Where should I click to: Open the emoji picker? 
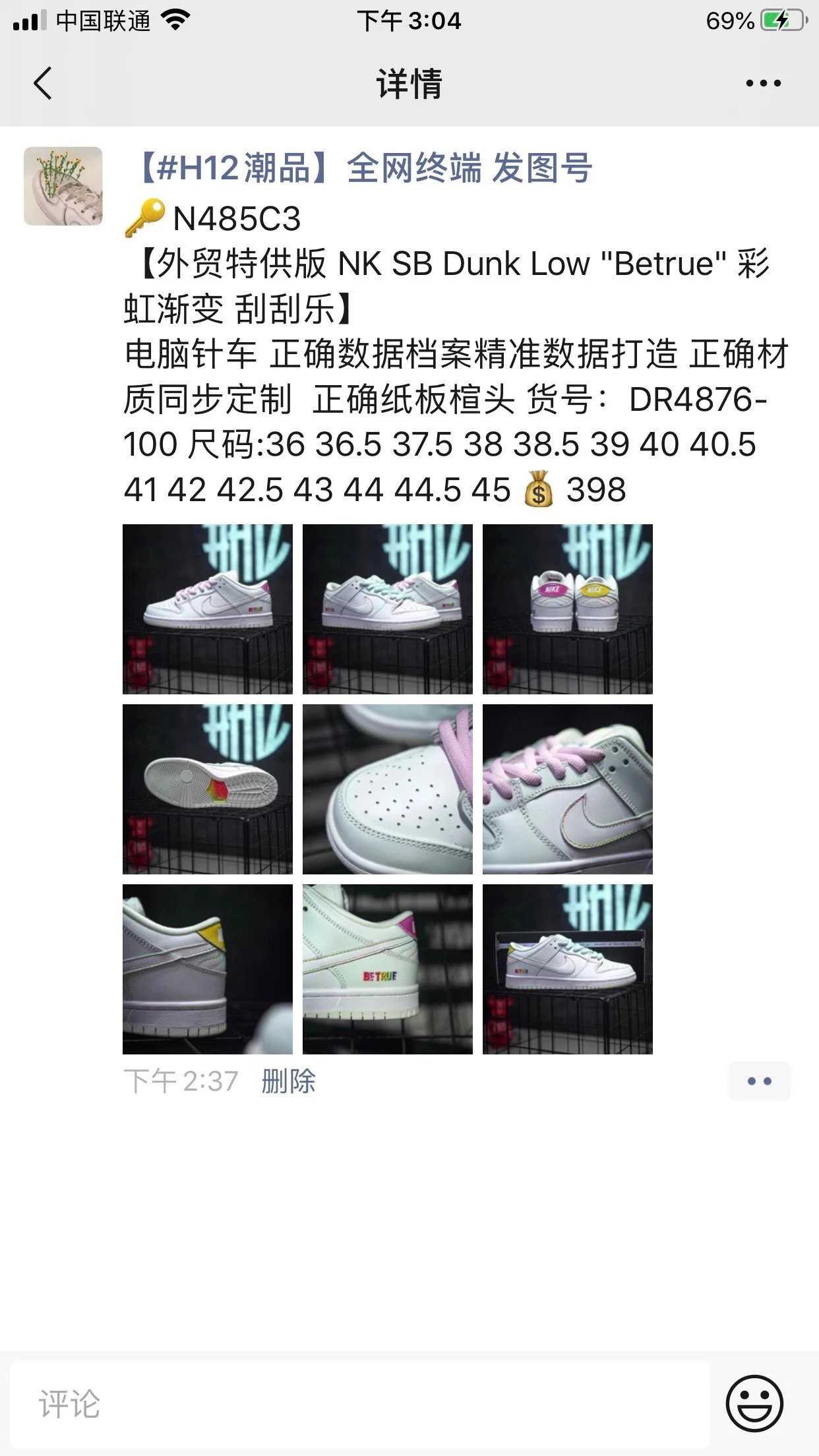coord(754,1403)
